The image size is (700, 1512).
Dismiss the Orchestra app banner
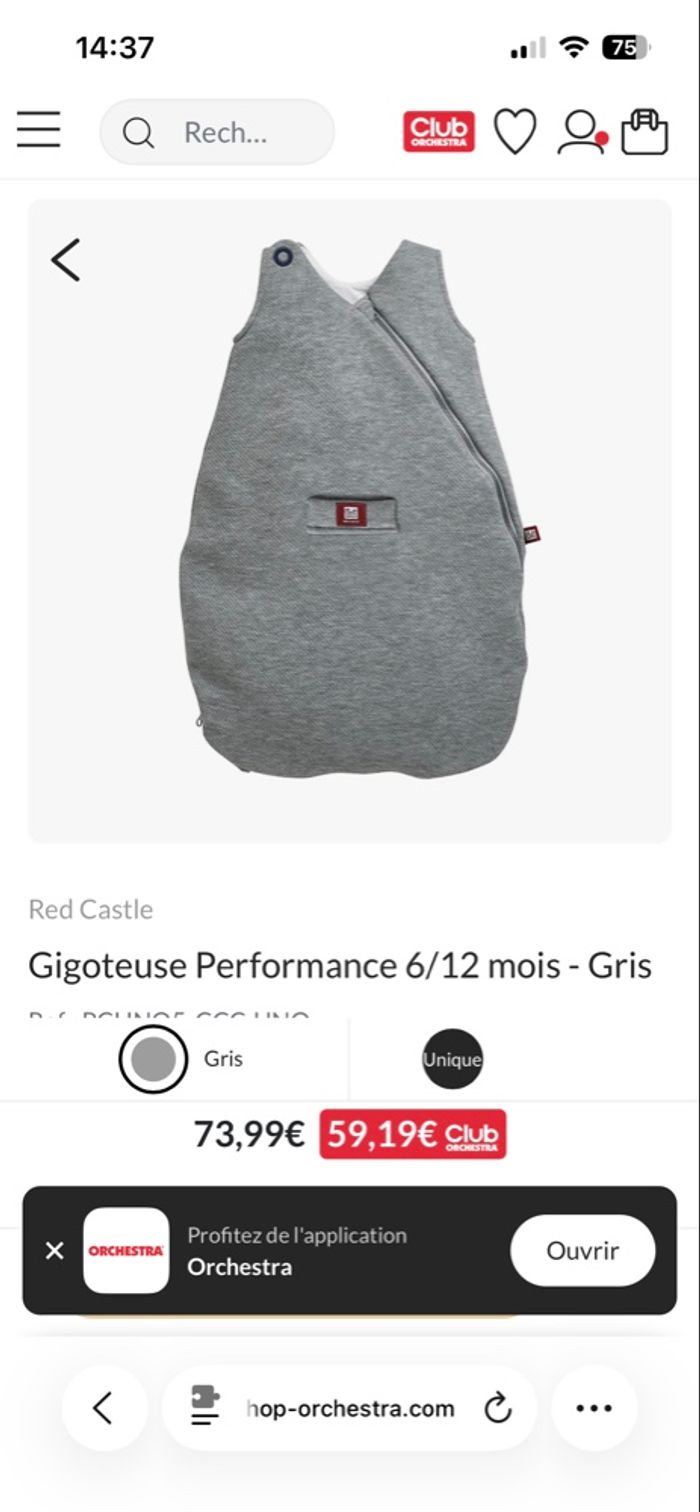[x=55, y=1250]
